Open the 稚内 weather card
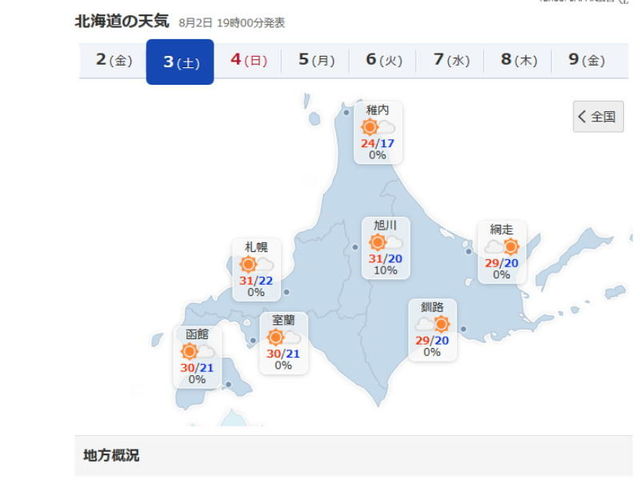This screenshot has width=640, height=480. pyautogui.click(x=378, y=131)
